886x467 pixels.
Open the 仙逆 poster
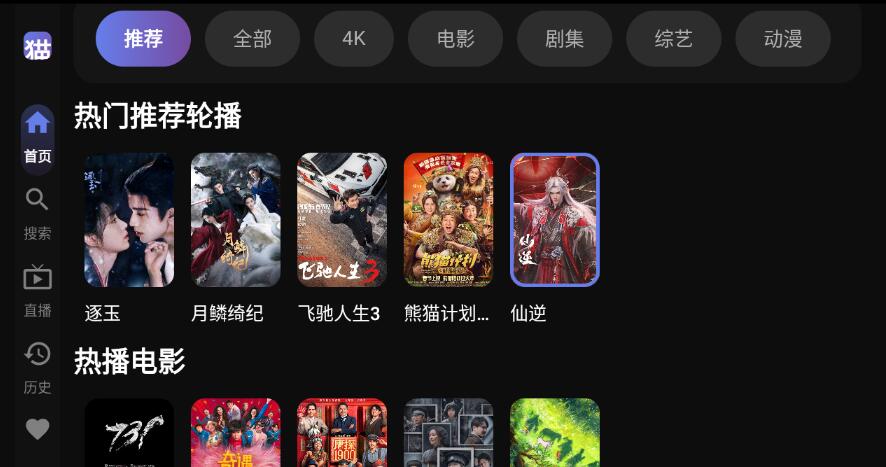coord(555,220)
